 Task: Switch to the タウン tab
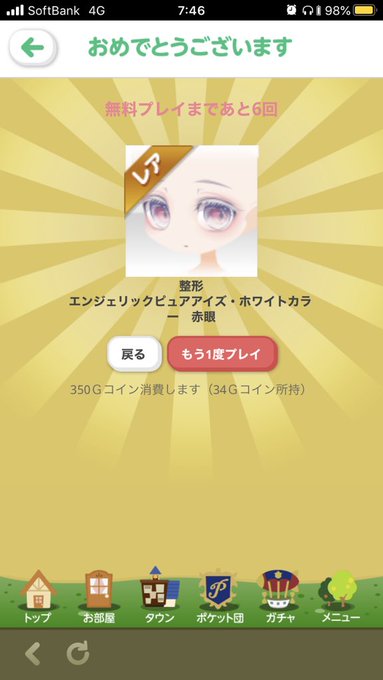coord(160,596)
